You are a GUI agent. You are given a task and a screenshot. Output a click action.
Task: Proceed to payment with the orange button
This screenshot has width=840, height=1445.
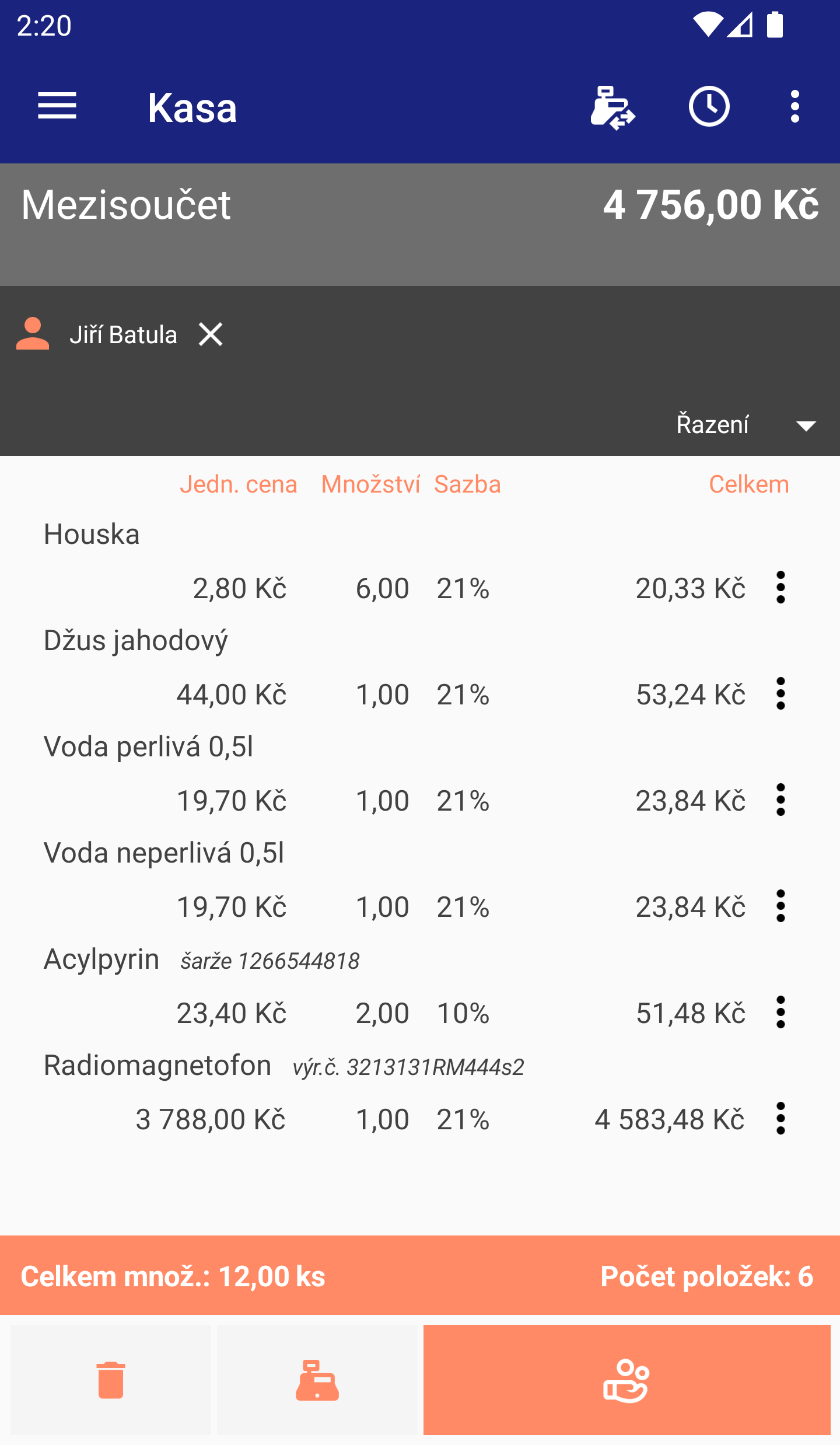626,1380
